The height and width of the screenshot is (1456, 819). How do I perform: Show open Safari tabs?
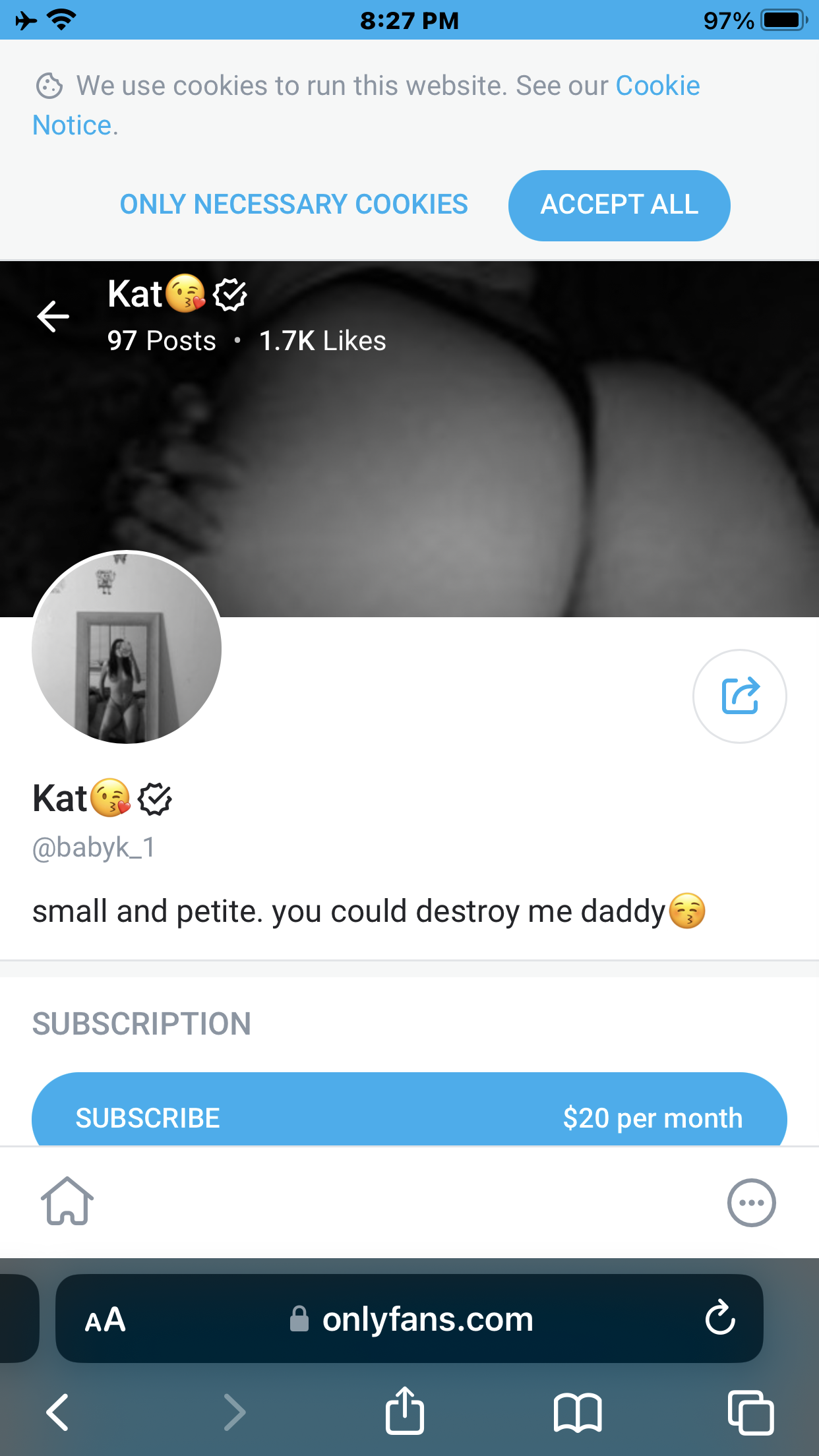coord(751,1412)
